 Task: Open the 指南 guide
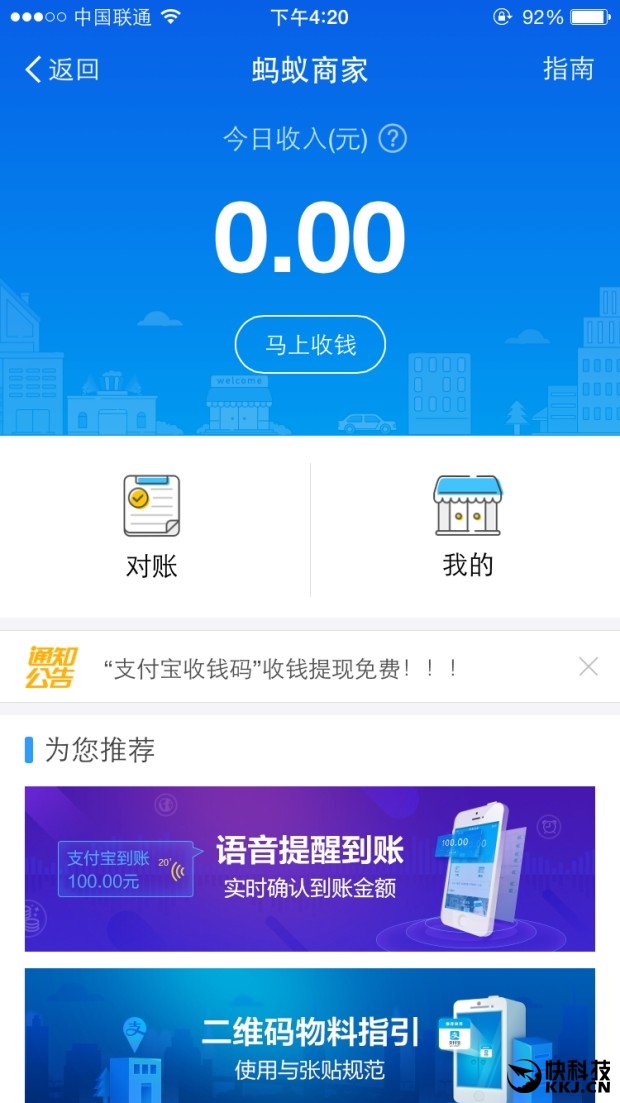pos(568,69)
